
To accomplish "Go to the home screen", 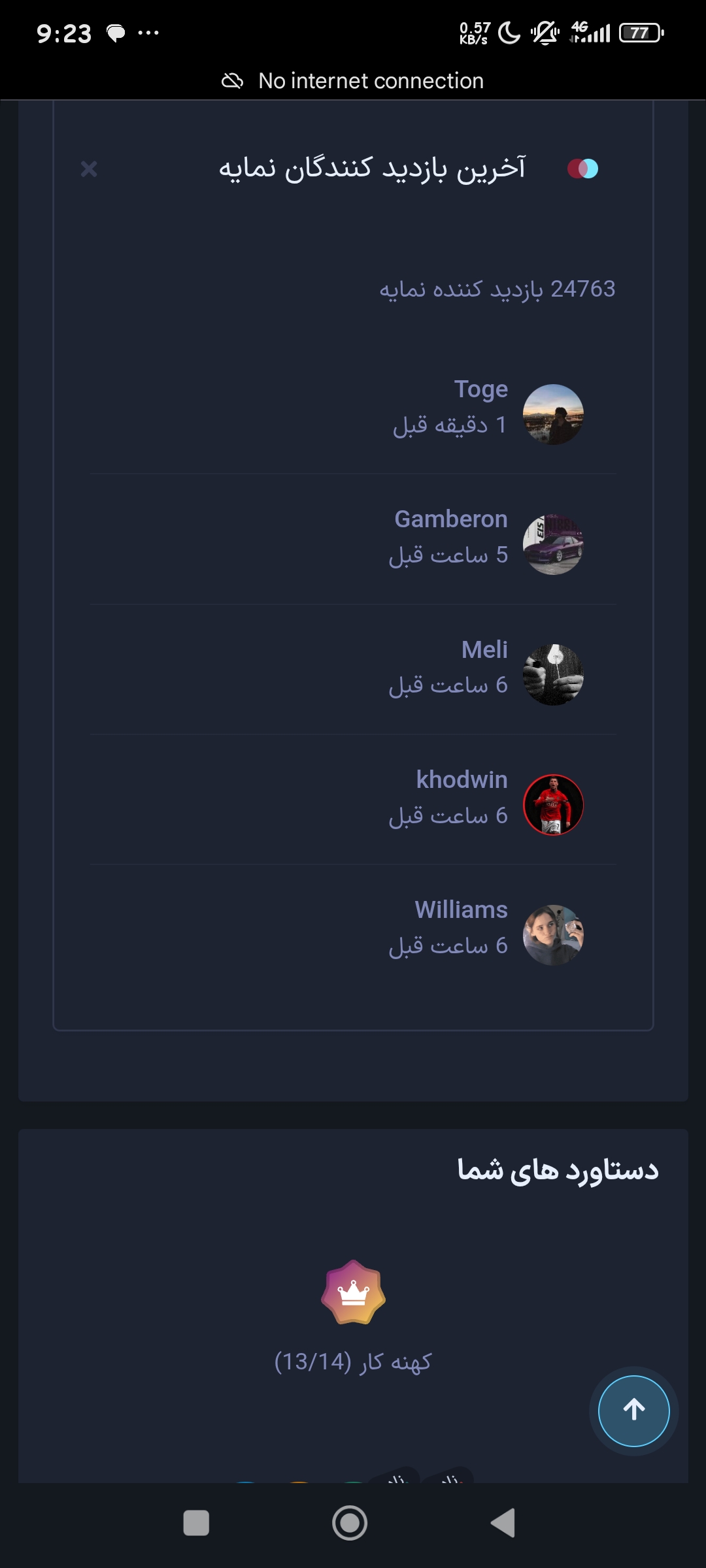I will pyautogui.click(x=350, y=1523).
